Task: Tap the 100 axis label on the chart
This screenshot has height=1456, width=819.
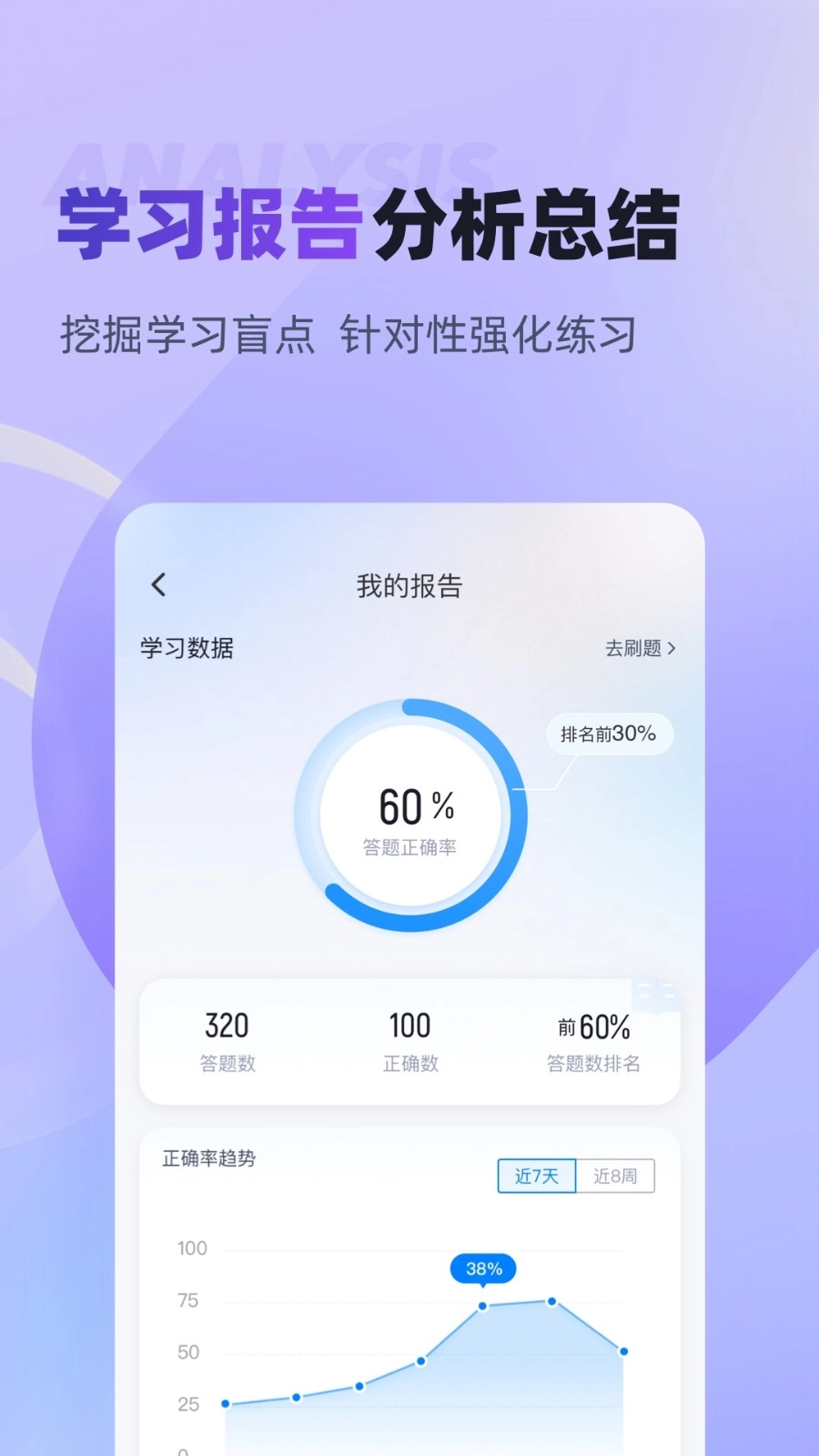Action: (x=190, y=1249)
